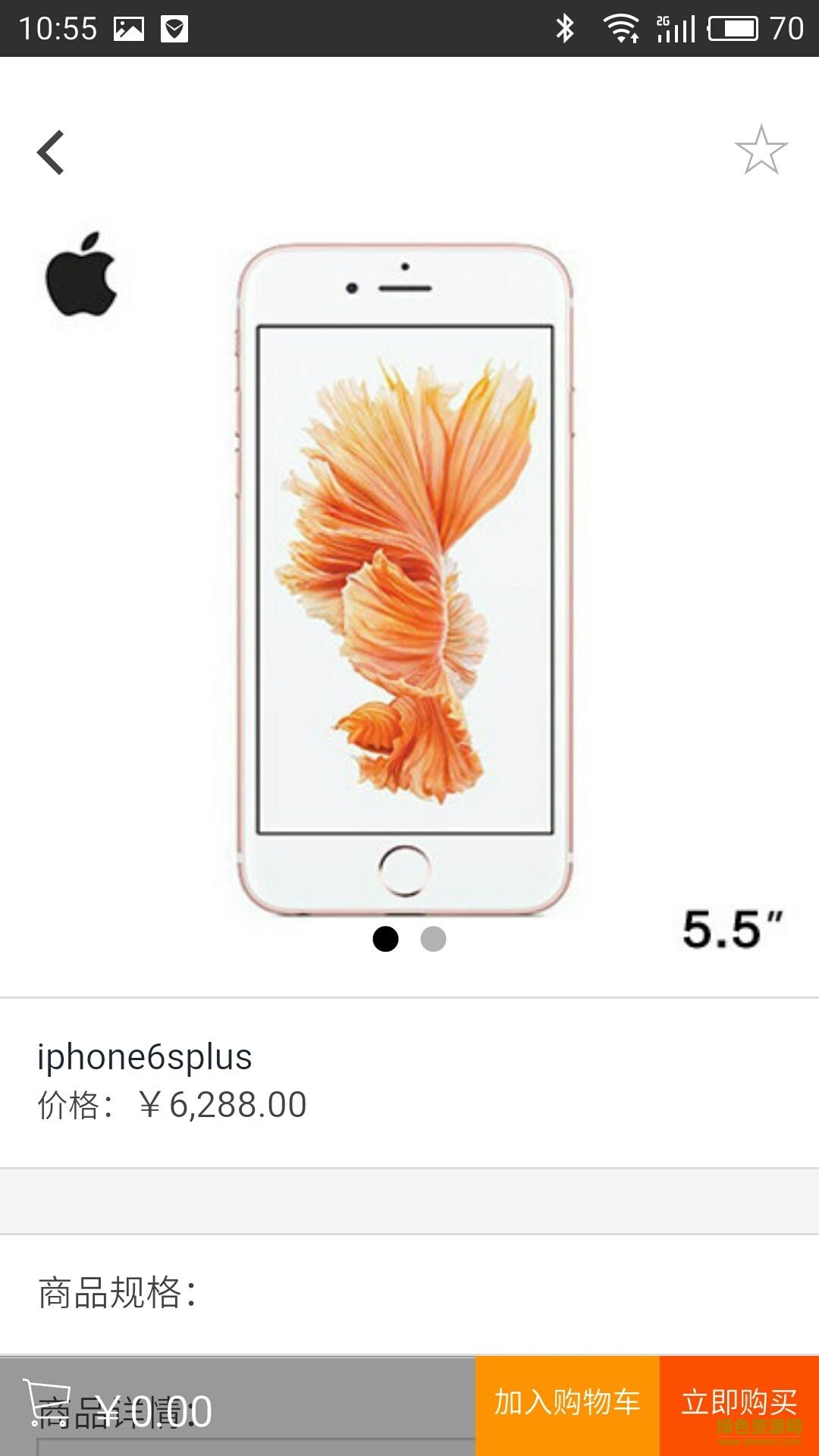This screenshot has width=819, height=1456.
Task: Tap 立即购买 to buy now
Action: click(739, 1405)
